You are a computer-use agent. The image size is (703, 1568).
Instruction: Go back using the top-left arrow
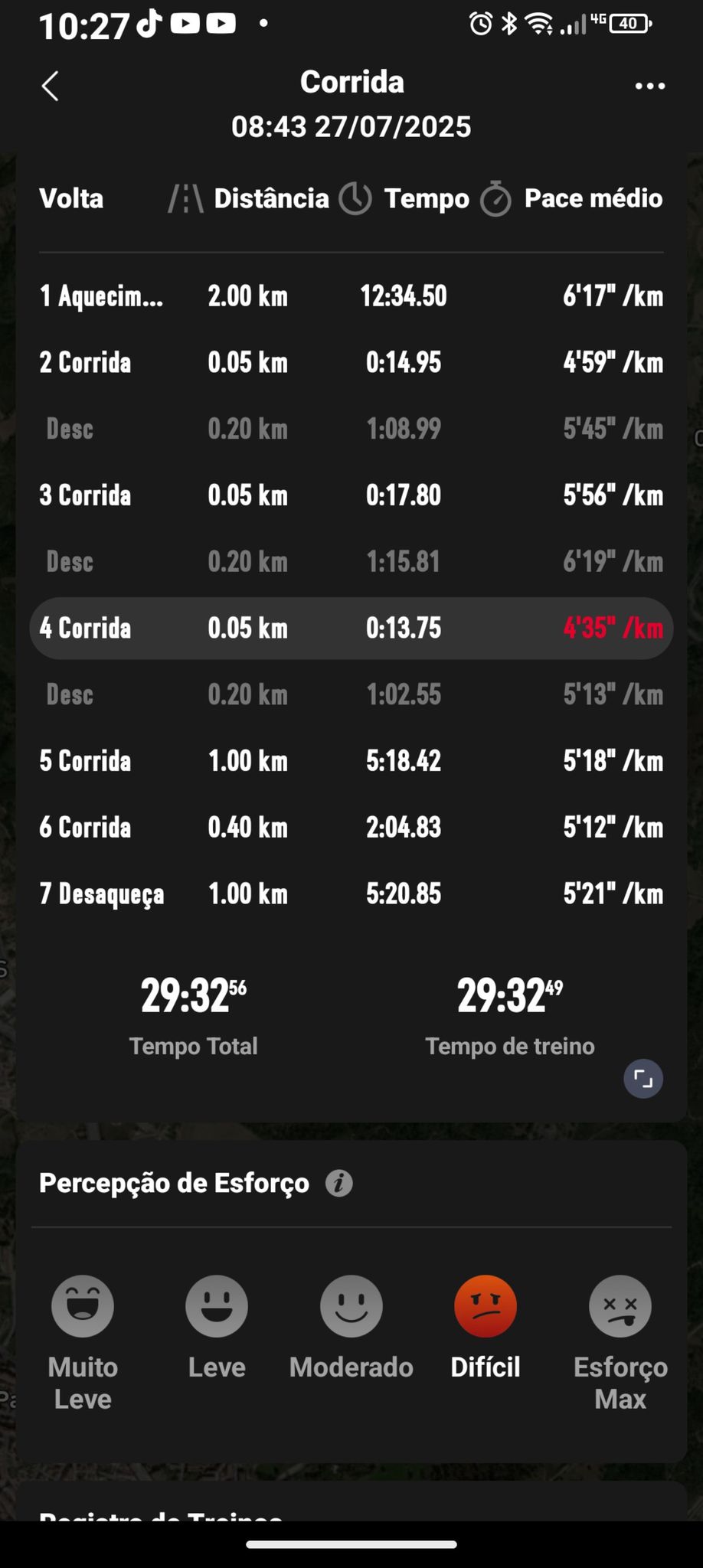tap(50, 87)
